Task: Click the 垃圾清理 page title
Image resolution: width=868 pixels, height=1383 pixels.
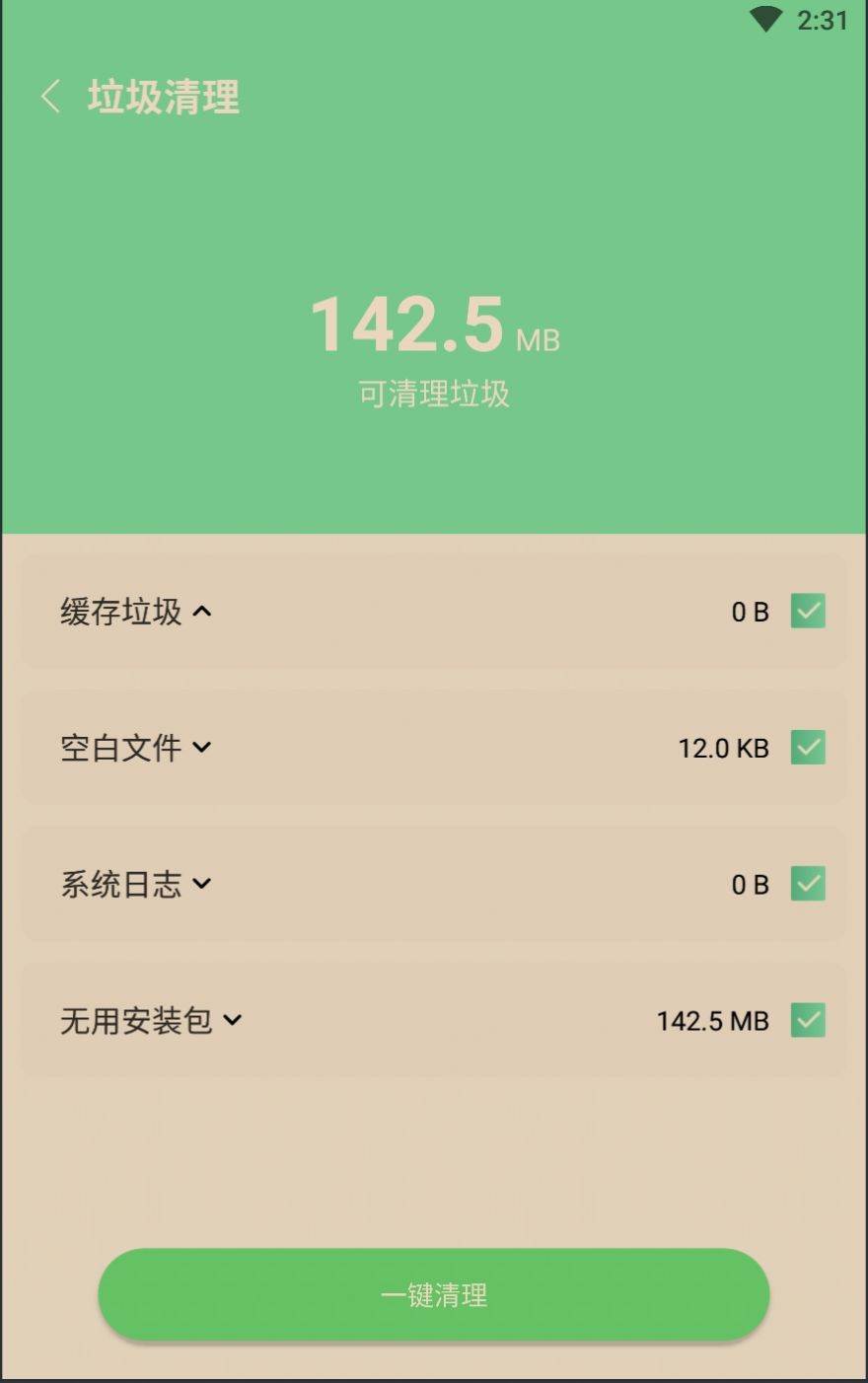Action: pos(162,98)
